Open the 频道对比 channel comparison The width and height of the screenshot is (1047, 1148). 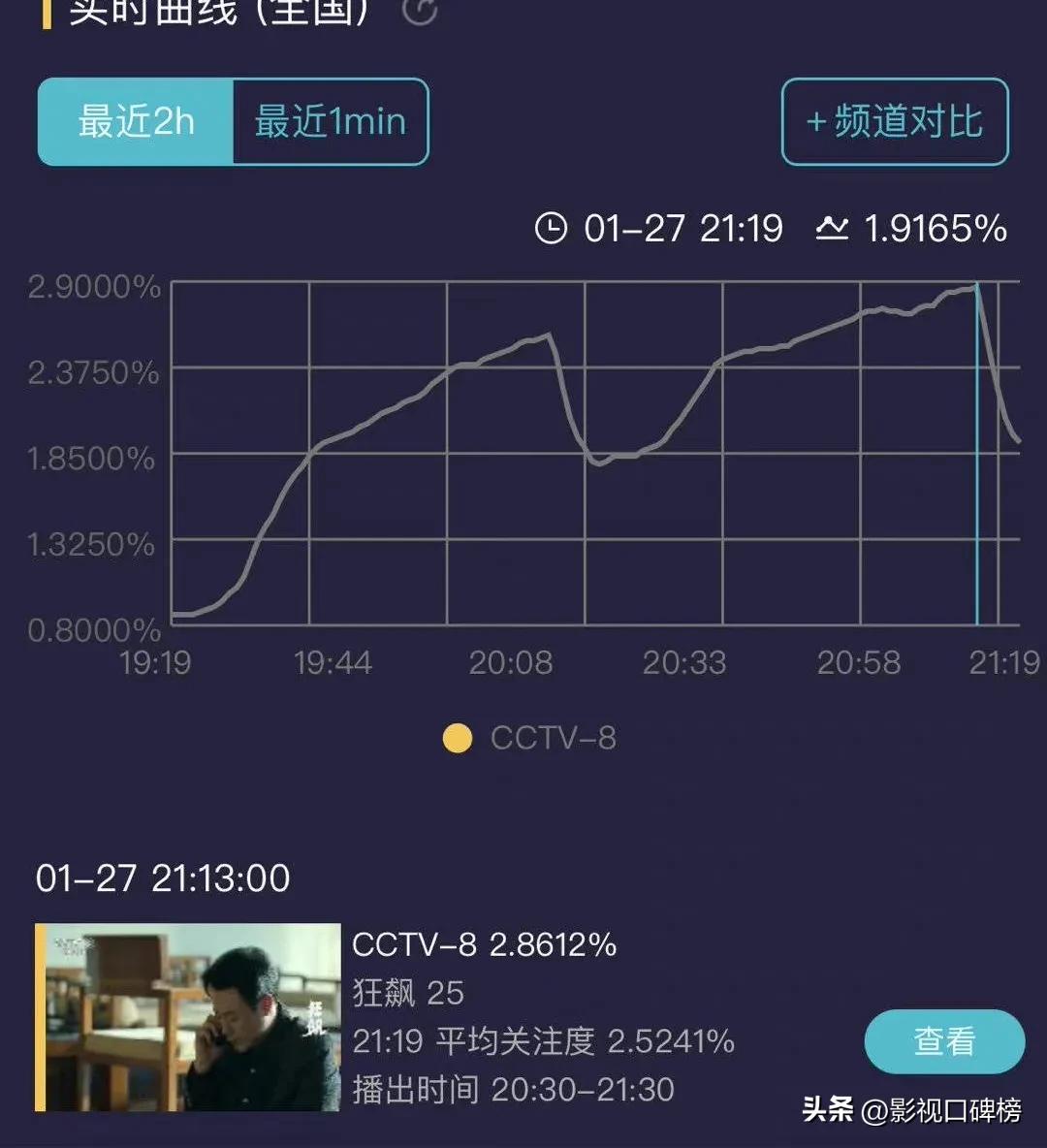click(x=893, y=122)
